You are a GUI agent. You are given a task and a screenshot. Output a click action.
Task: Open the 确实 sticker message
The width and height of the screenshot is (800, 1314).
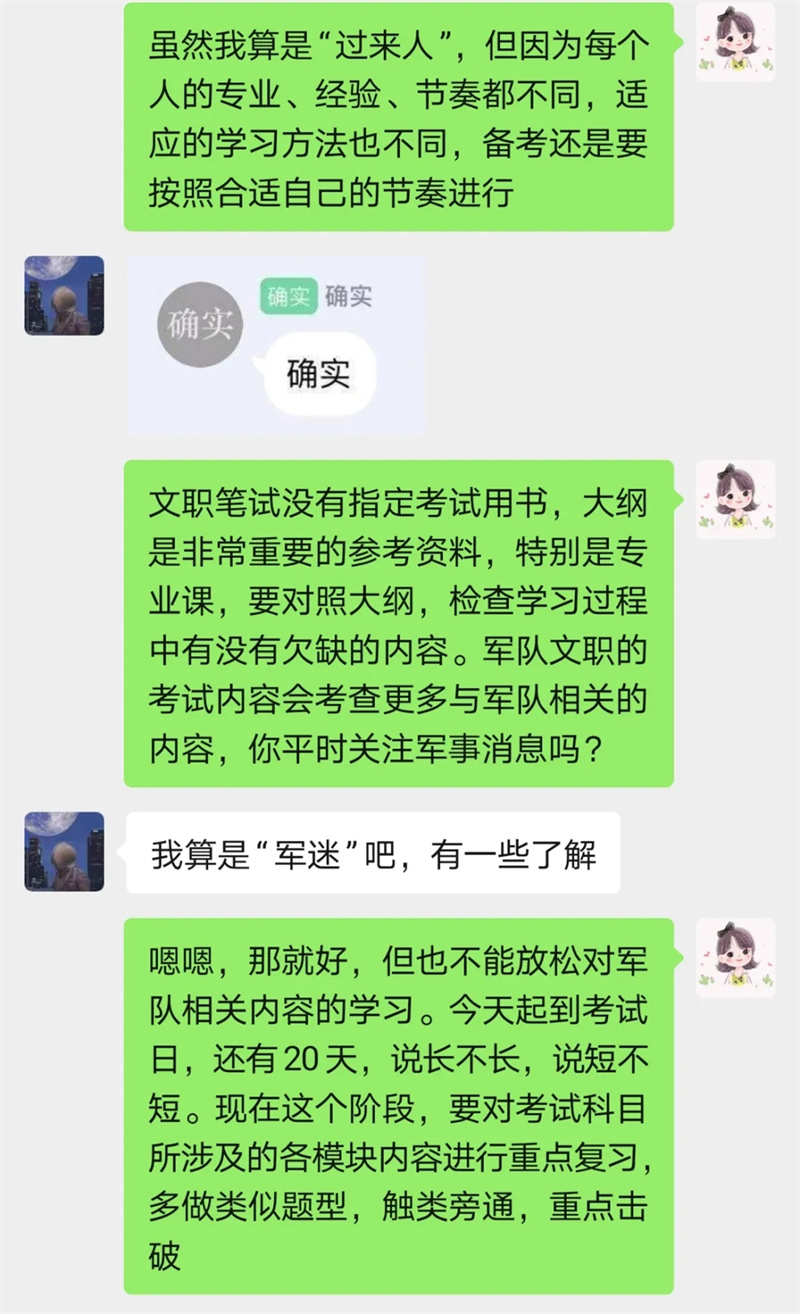click(x=276, y=346)
